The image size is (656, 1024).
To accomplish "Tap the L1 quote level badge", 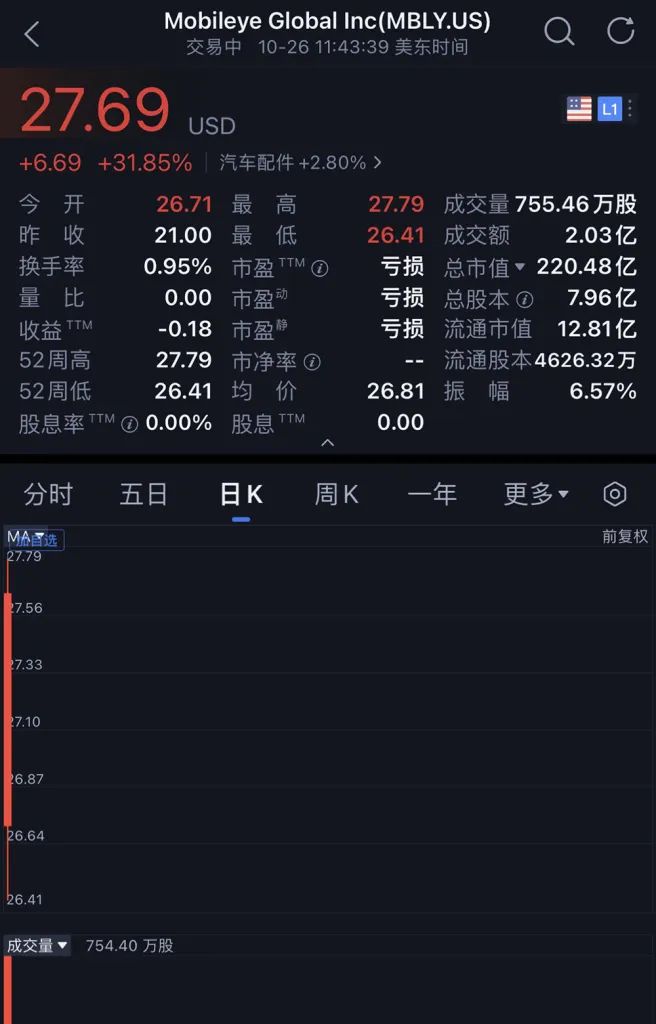I will (609, 109).
